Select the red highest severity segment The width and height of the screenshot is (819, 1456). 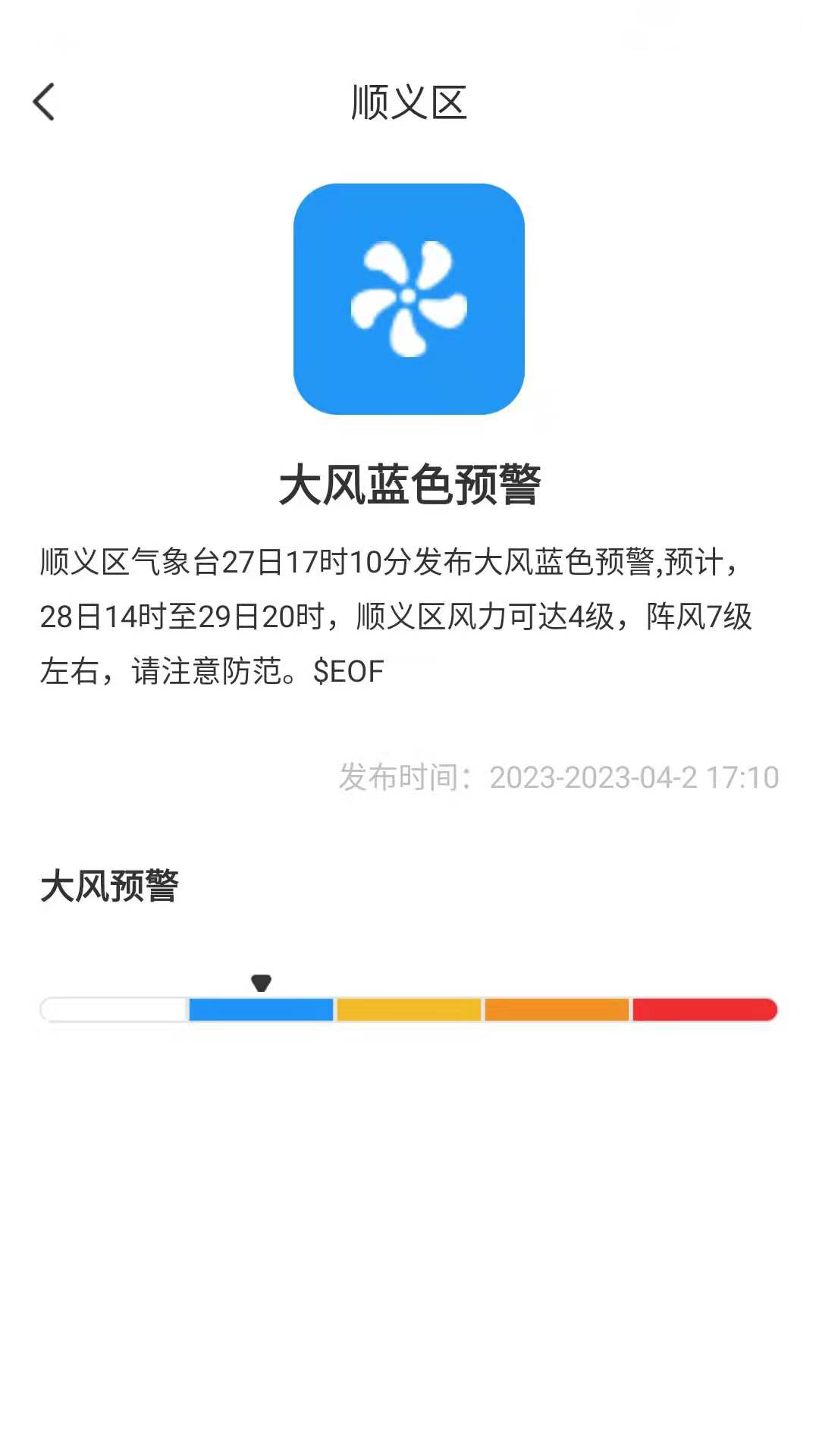click(x=704, y=1009)
